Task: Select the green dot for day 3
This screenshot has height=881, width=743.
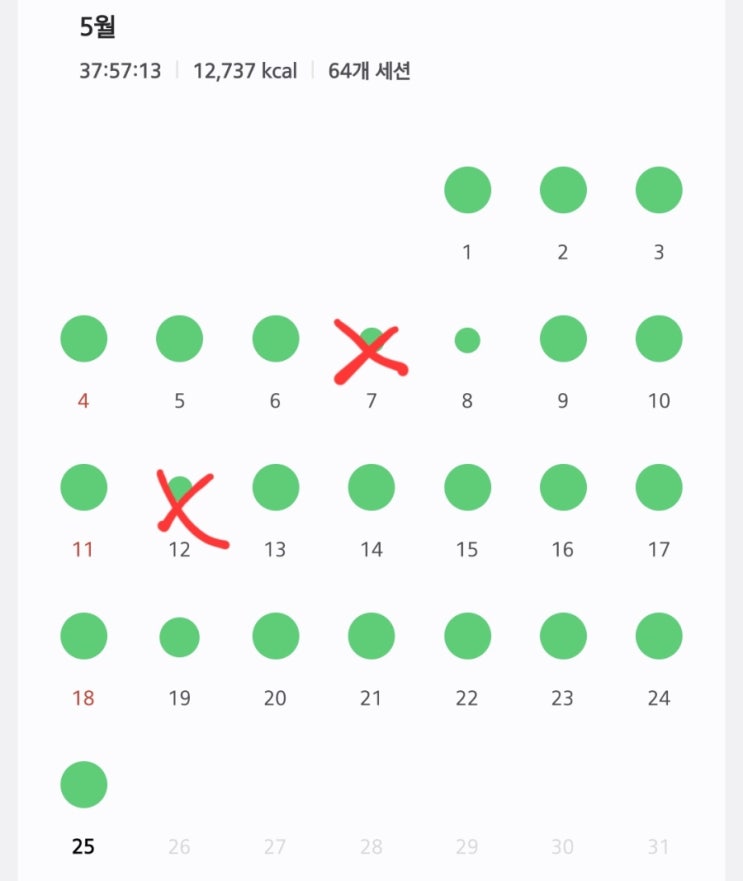Action: [659, 190]
